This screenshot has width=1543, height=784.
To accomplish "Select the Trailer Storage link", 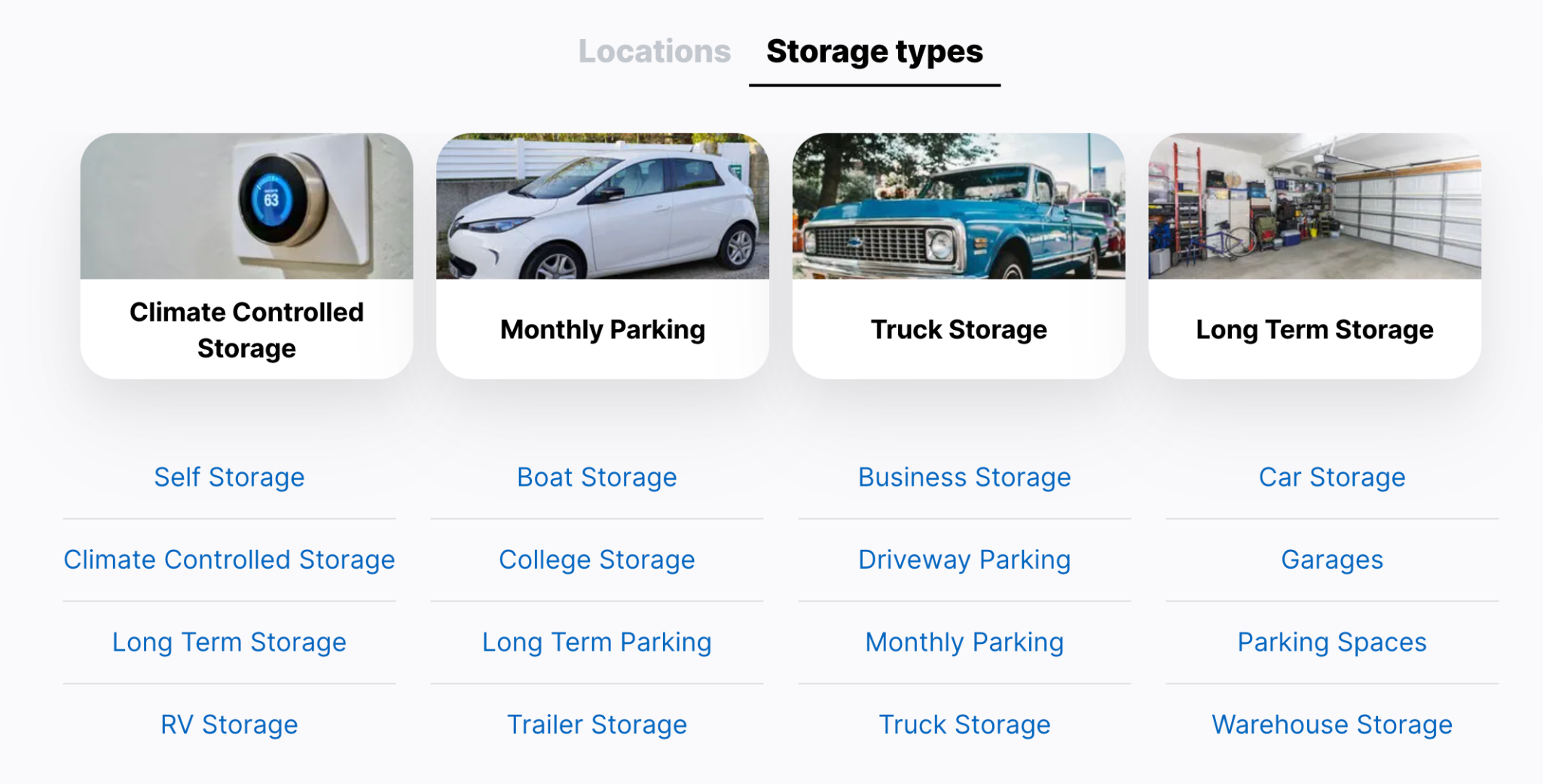I will click(x=597, y=725).
